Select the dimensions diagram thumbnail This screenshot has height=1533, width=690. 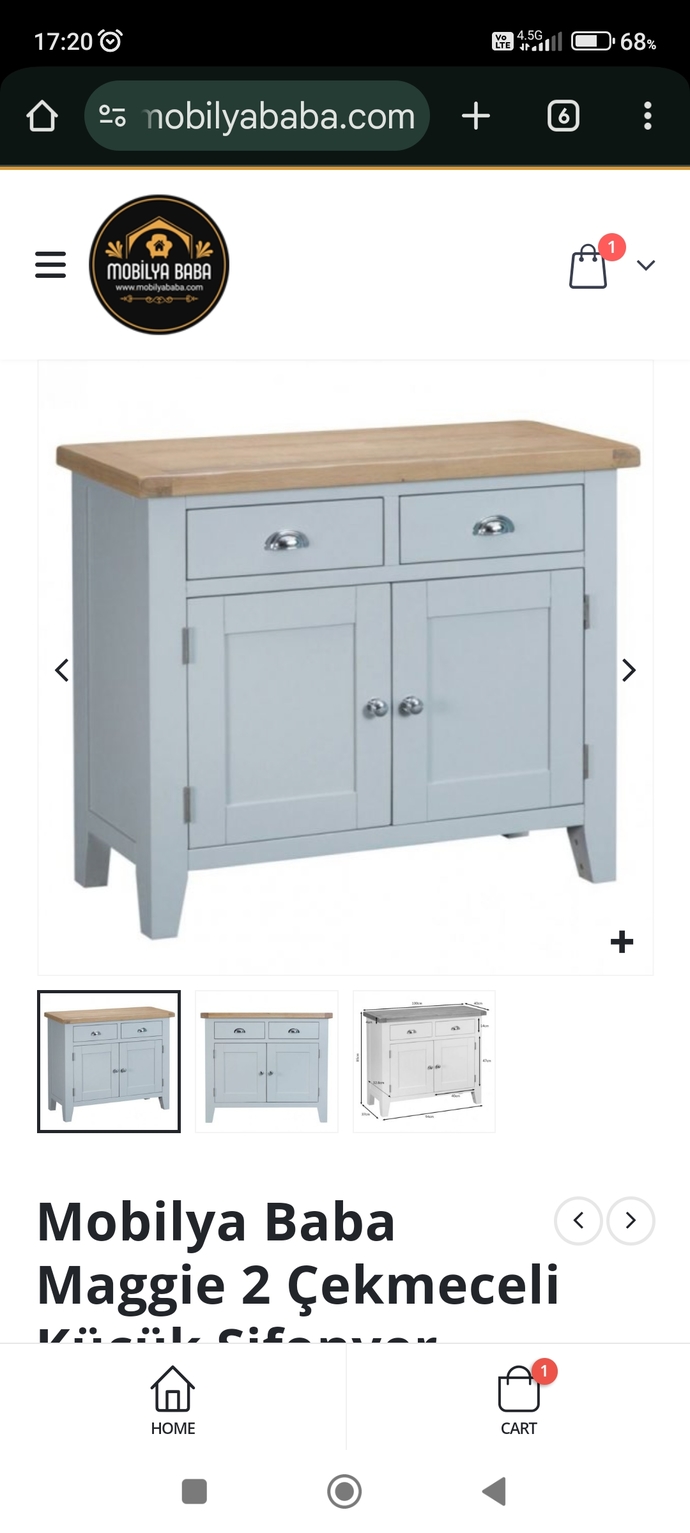coord(424,1061)
